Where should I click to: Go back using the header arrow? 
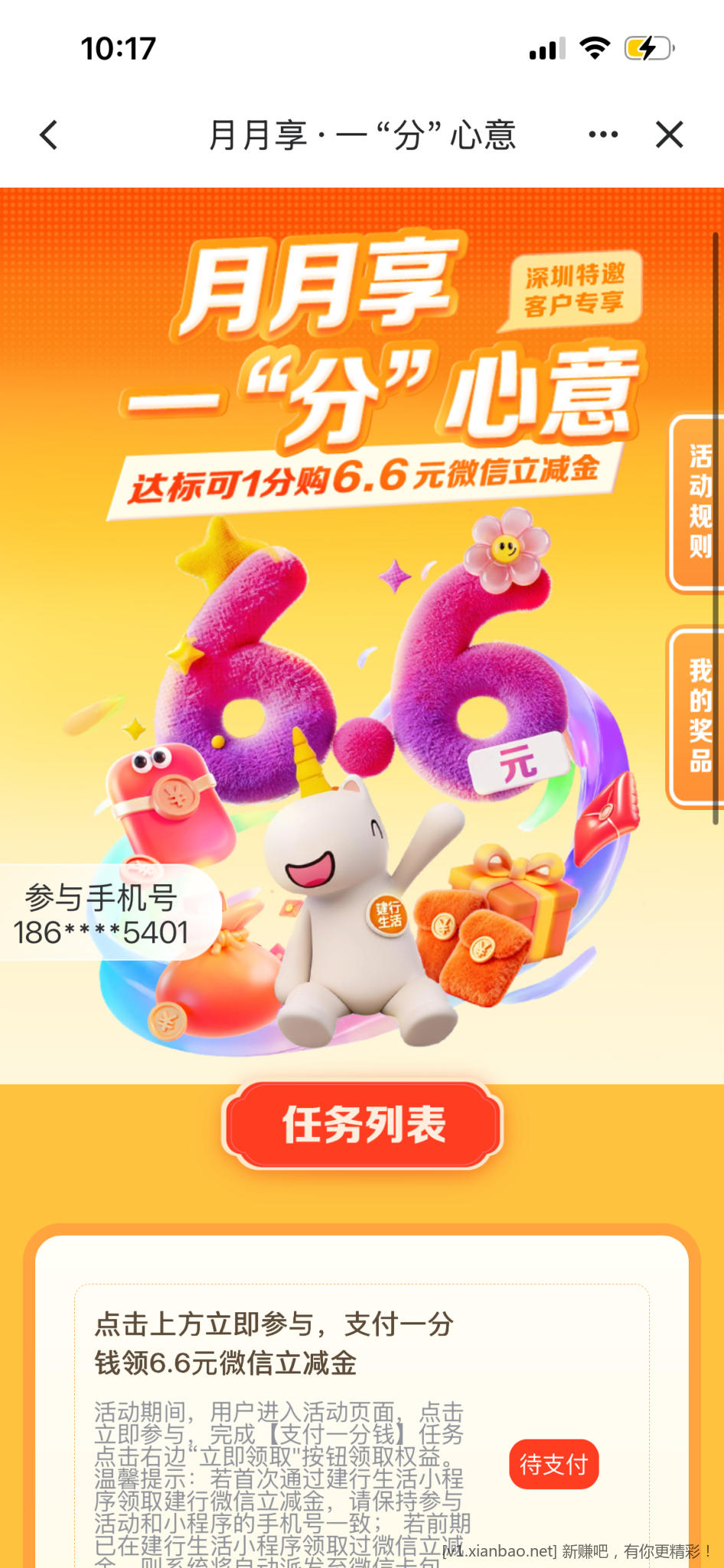point(49,136)
